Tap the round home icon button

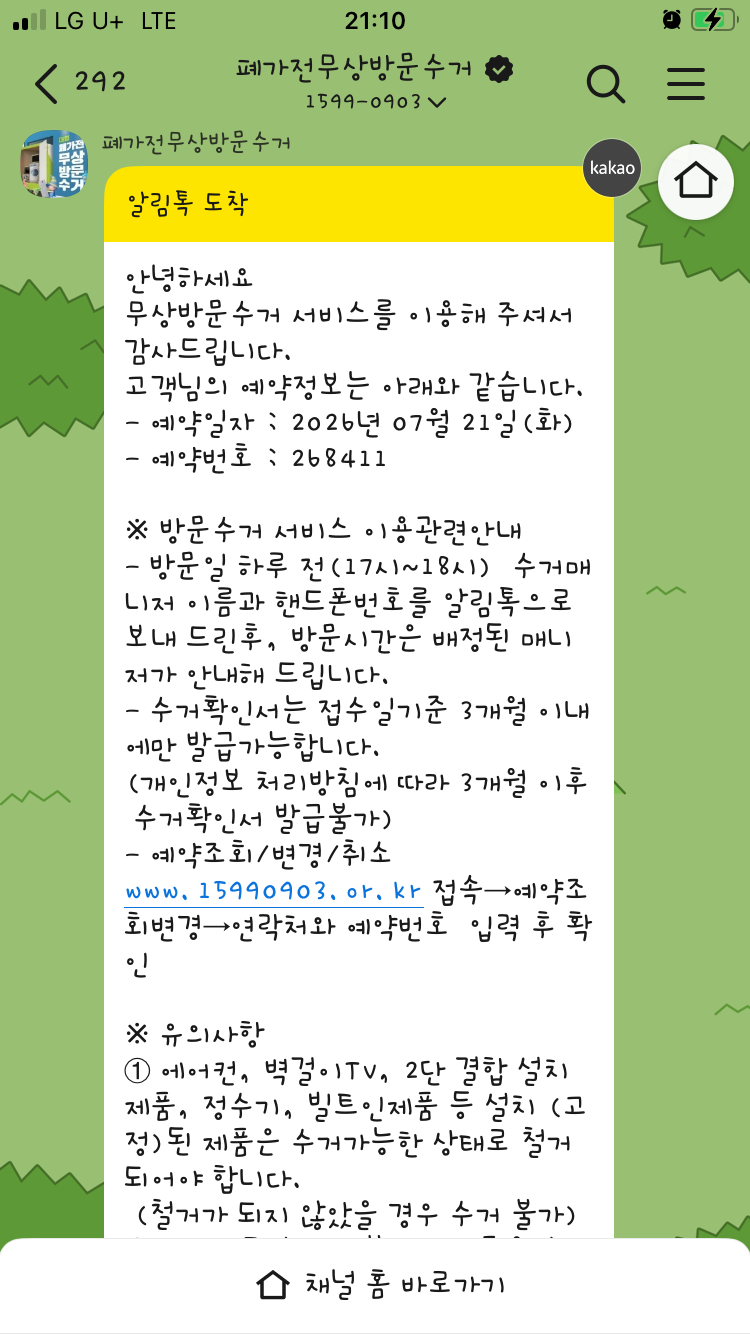(x=696, y=181)
